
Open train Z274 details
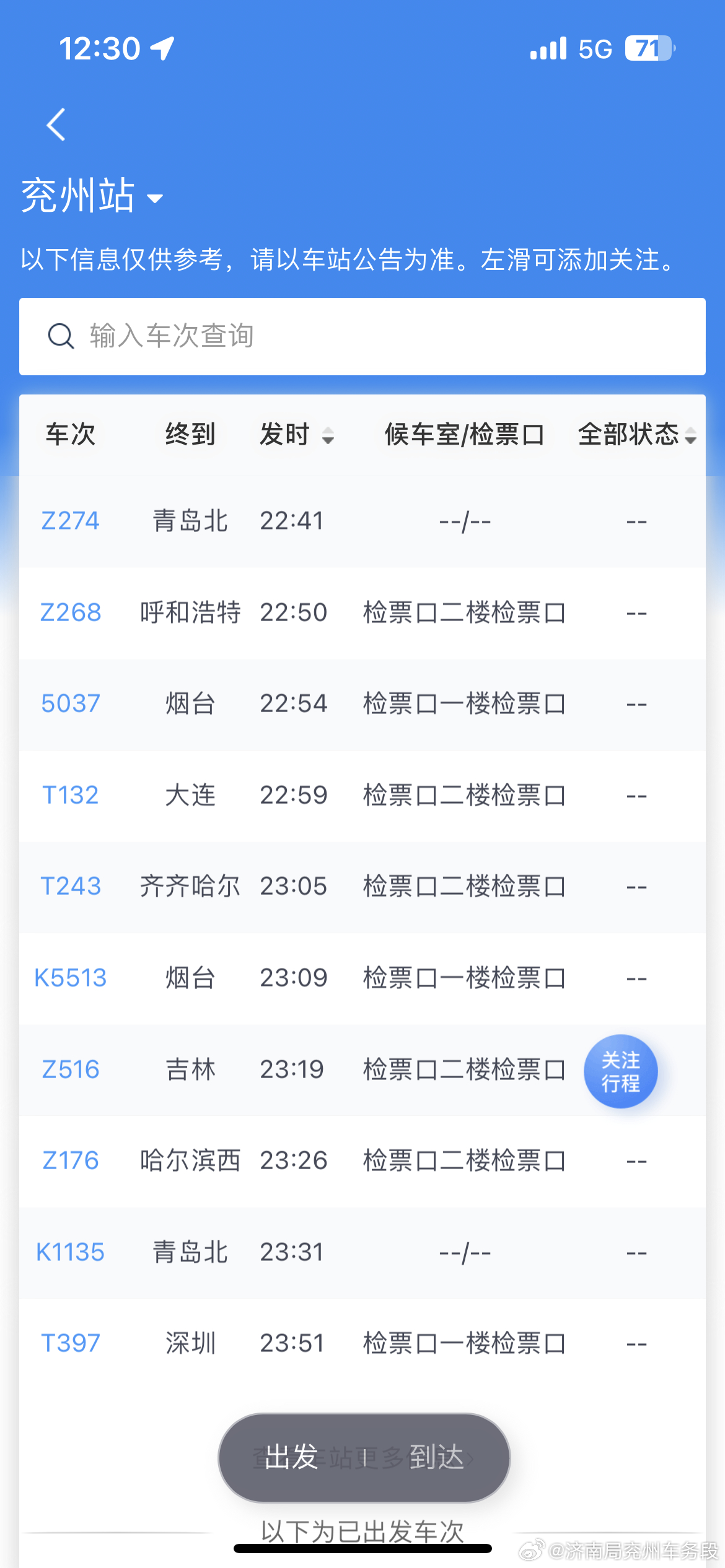coord(70,521)
